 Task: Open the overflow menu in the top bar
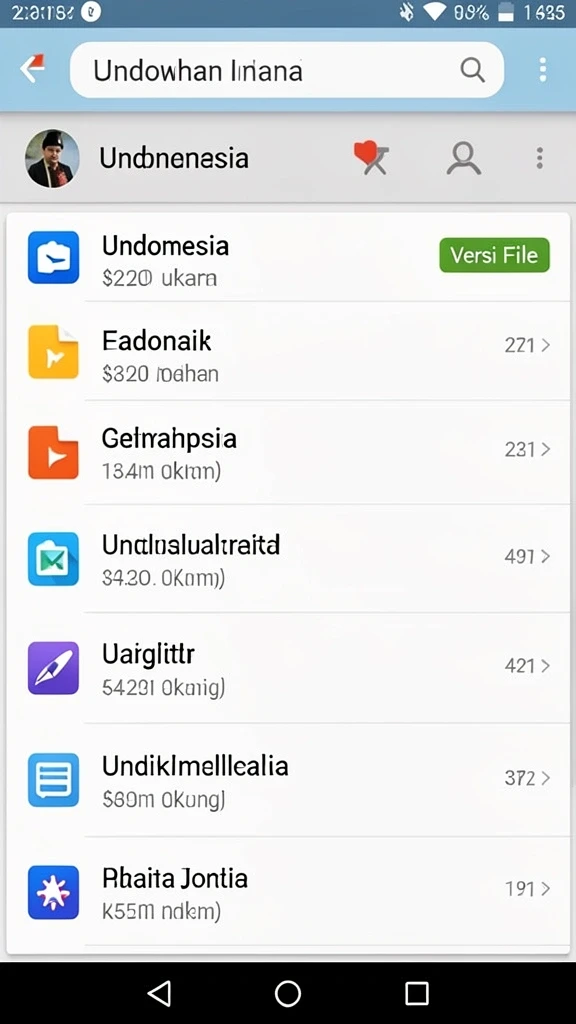tap(542, 69)
